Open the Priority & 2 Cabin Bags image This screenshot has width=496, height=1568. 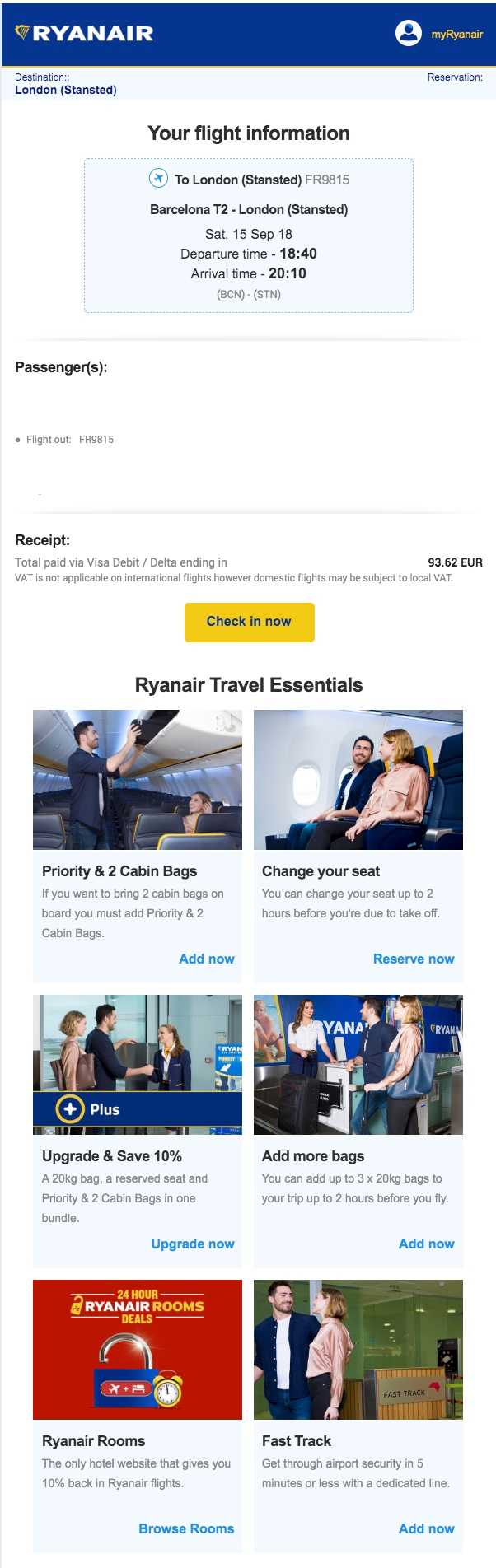138,779
